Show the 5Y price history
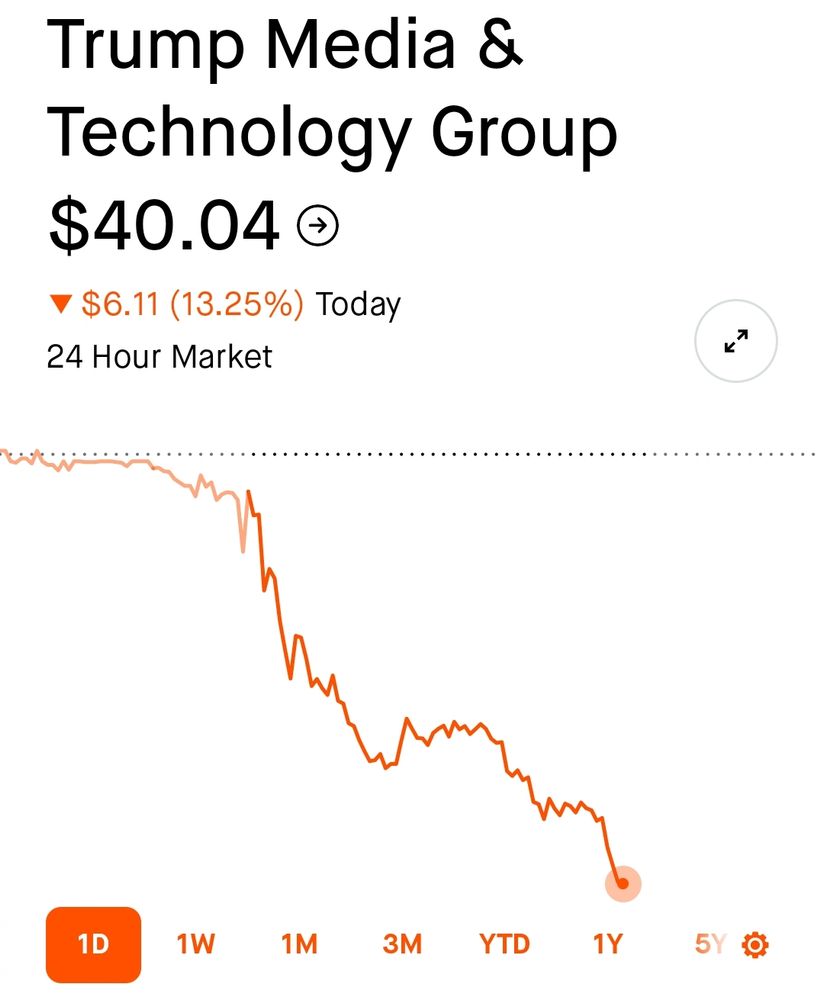This screenshot has height=1000, width=824. pyautogui.click(x=710, y=944)
